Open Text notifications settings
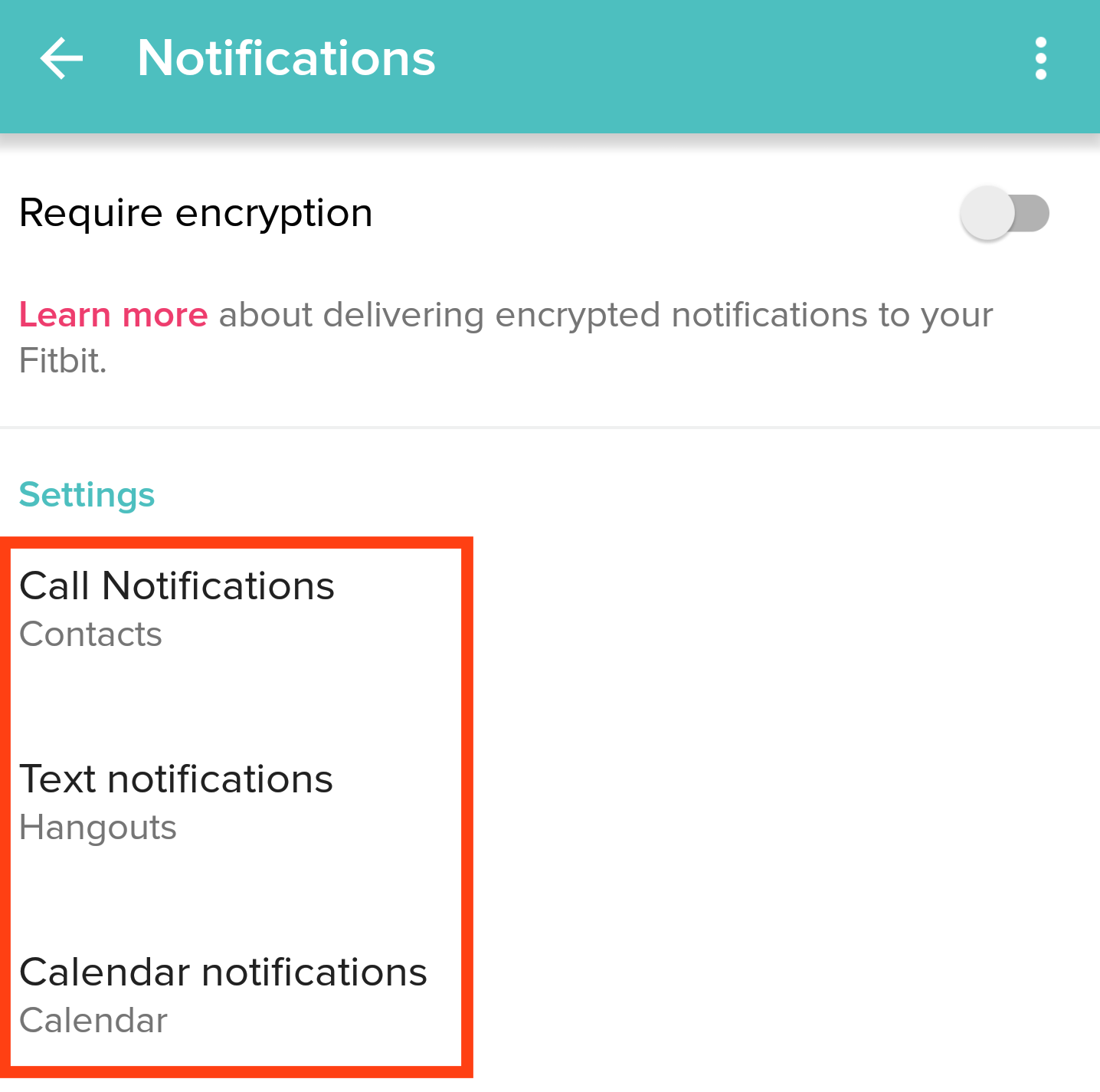The image size is (1100, 1092). click(176, 801)
